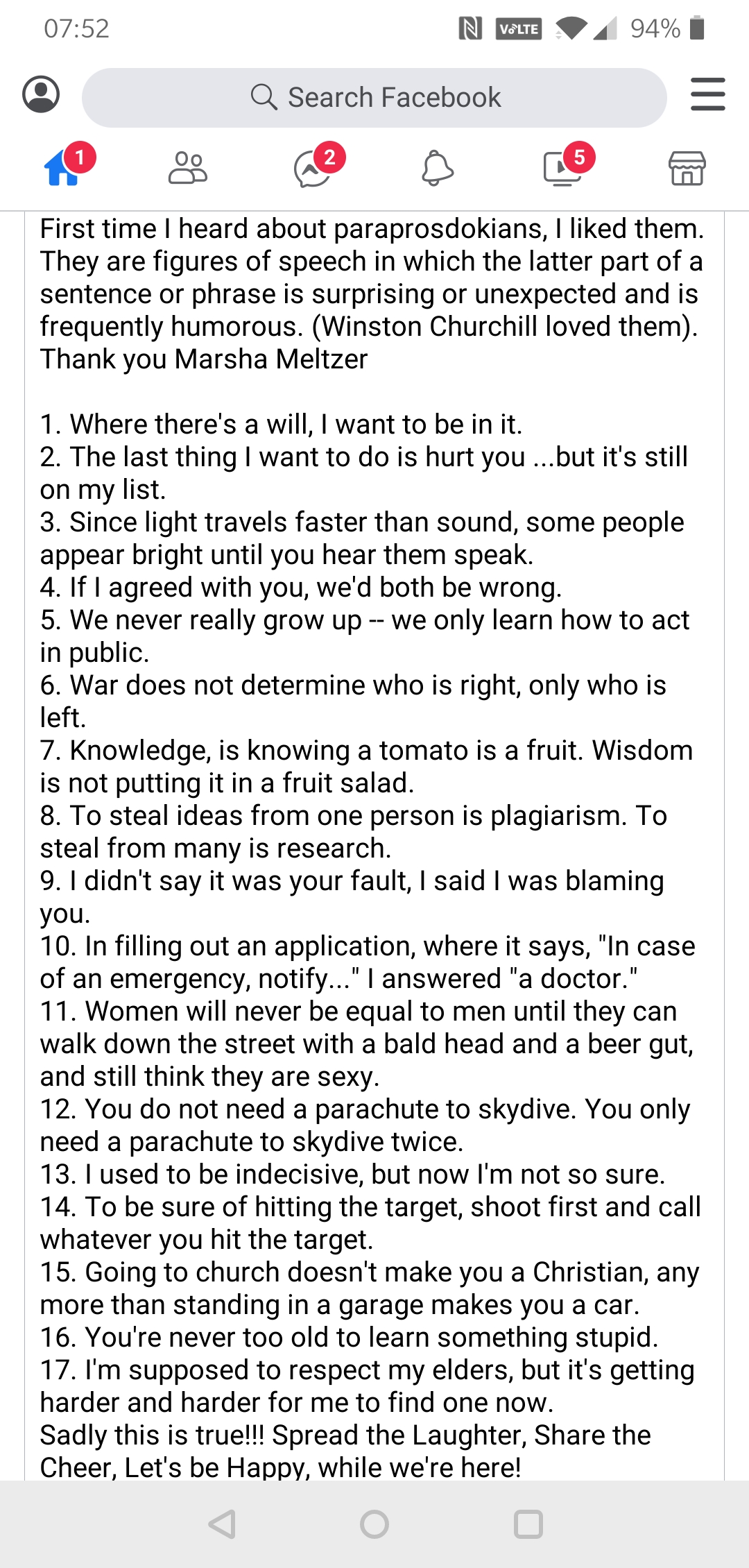749x1568 pixels.
Task: Switch to the Watch videos tab
Action: pos(563,167)
